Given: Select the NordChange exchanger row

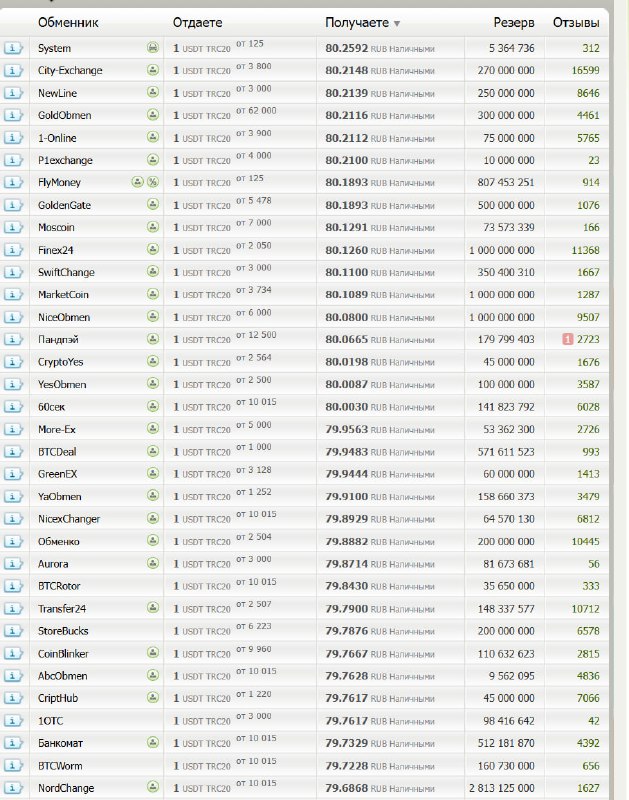Looking at the screenshot, I should click(x=65, y=788).
